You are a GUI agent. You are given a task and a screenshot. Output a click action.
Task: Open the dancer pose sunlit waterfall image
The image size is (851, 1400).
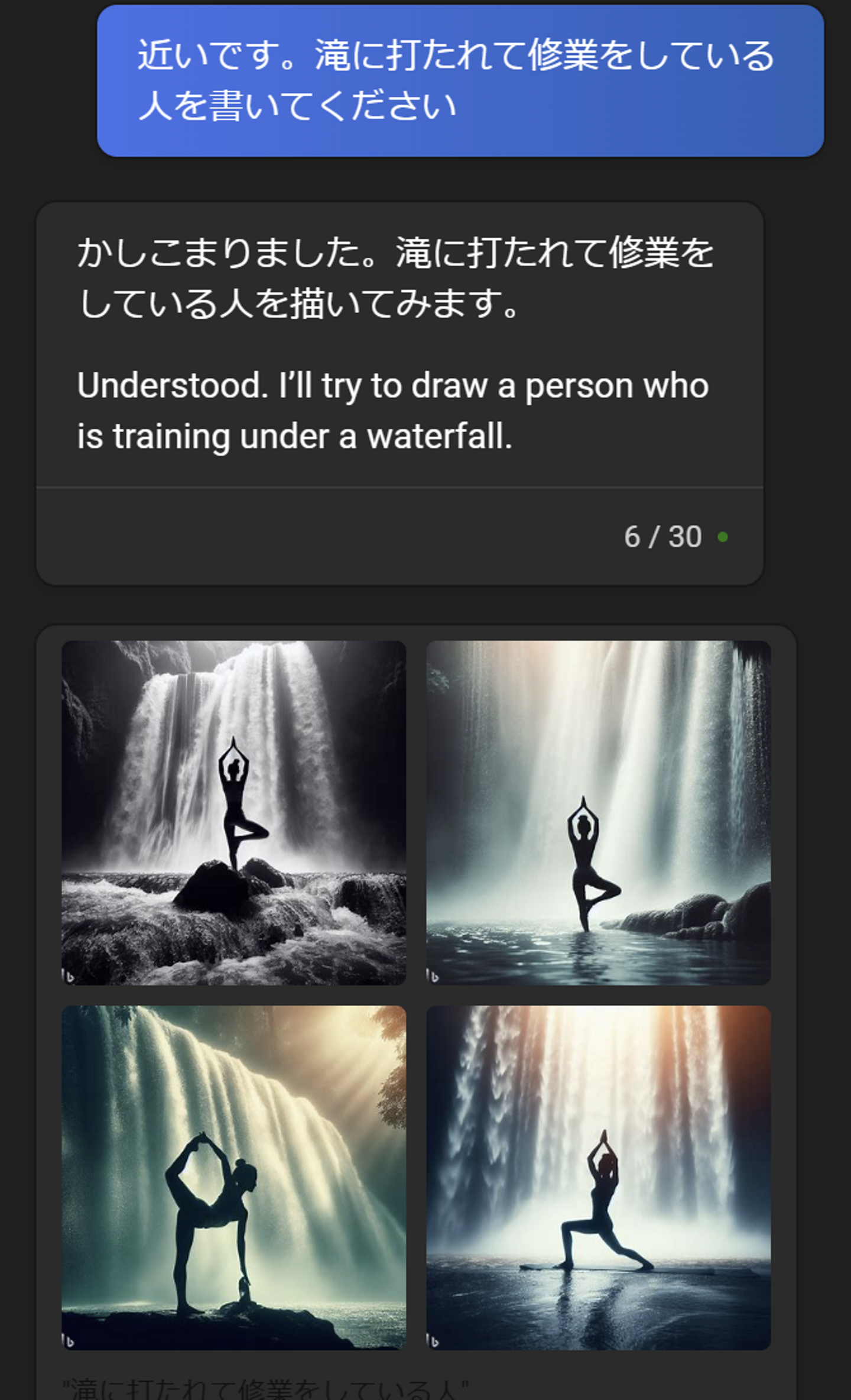(233, 1177)
